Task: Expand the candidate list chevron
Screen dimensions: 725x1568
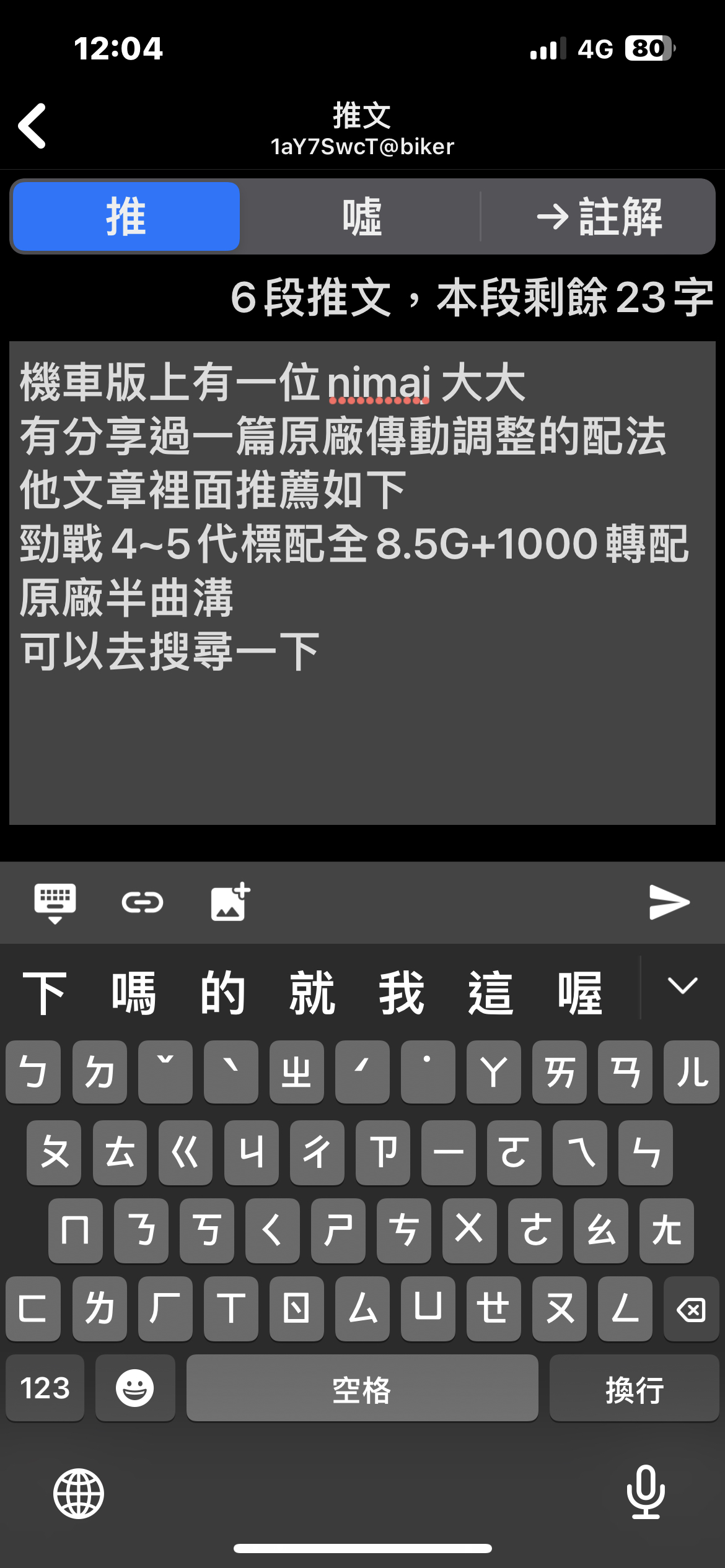Action: click(x=682, y=986)
